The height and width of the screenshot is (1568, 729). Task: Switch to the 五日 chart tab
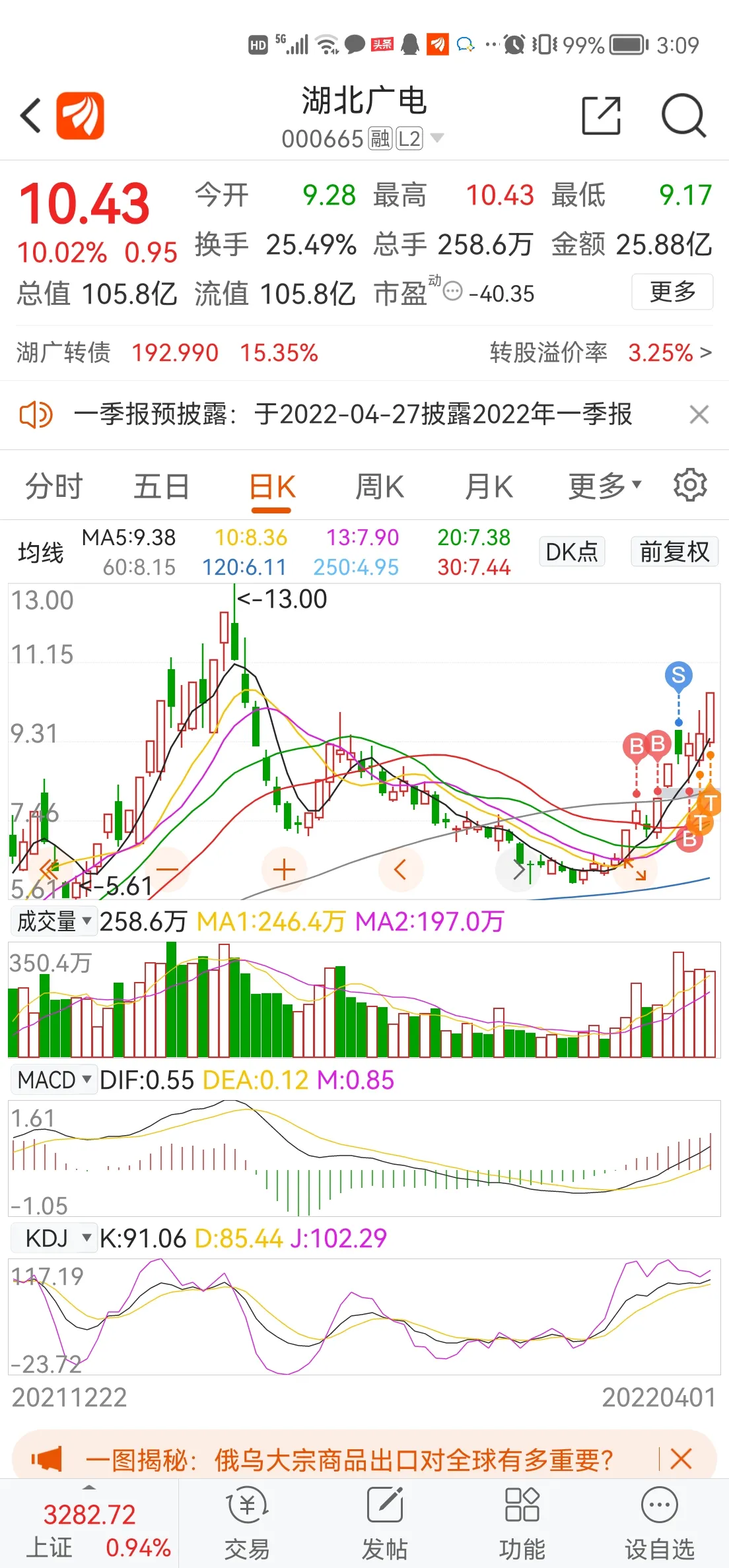point(161,487)
